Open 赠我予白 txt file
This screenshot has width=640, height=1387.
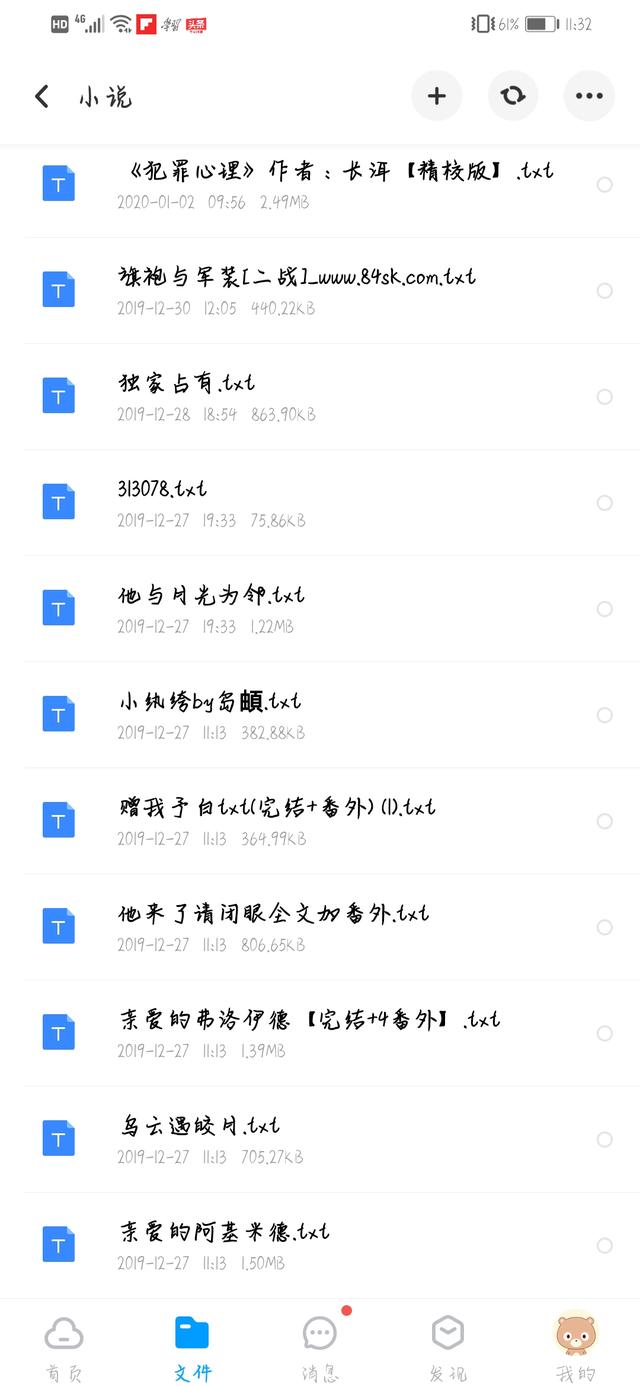pos(320,821)
